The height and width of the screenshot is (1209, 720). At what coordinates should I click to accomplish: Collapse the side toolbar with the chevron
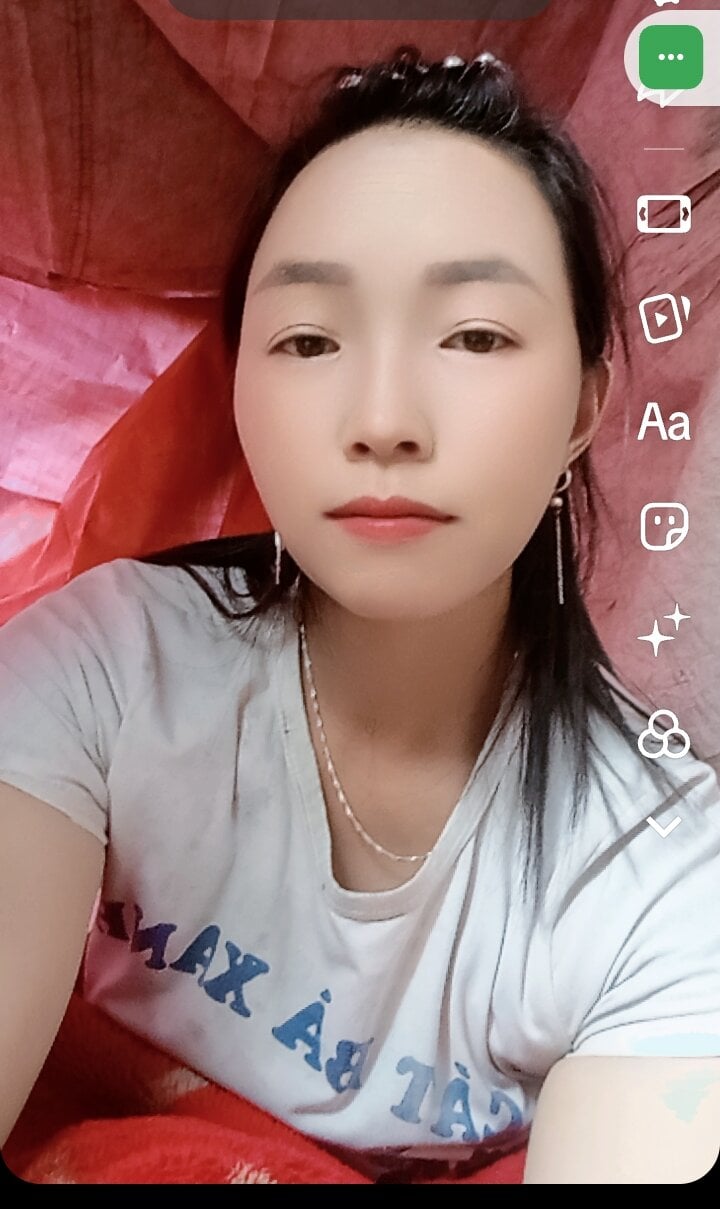pos(664,826)
